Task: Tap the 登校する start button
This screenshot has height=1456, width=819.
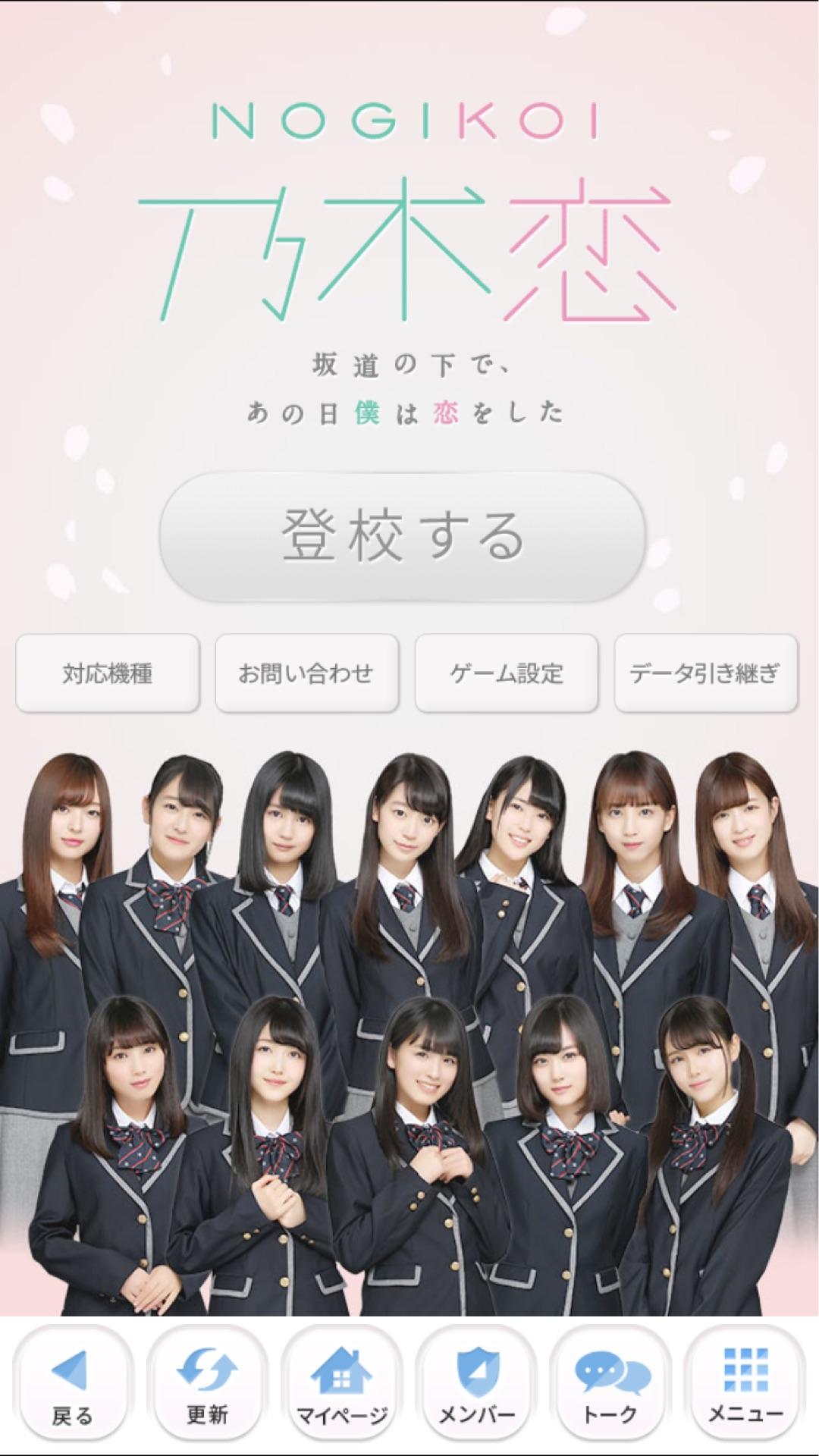Action: [x=402, y=536]
